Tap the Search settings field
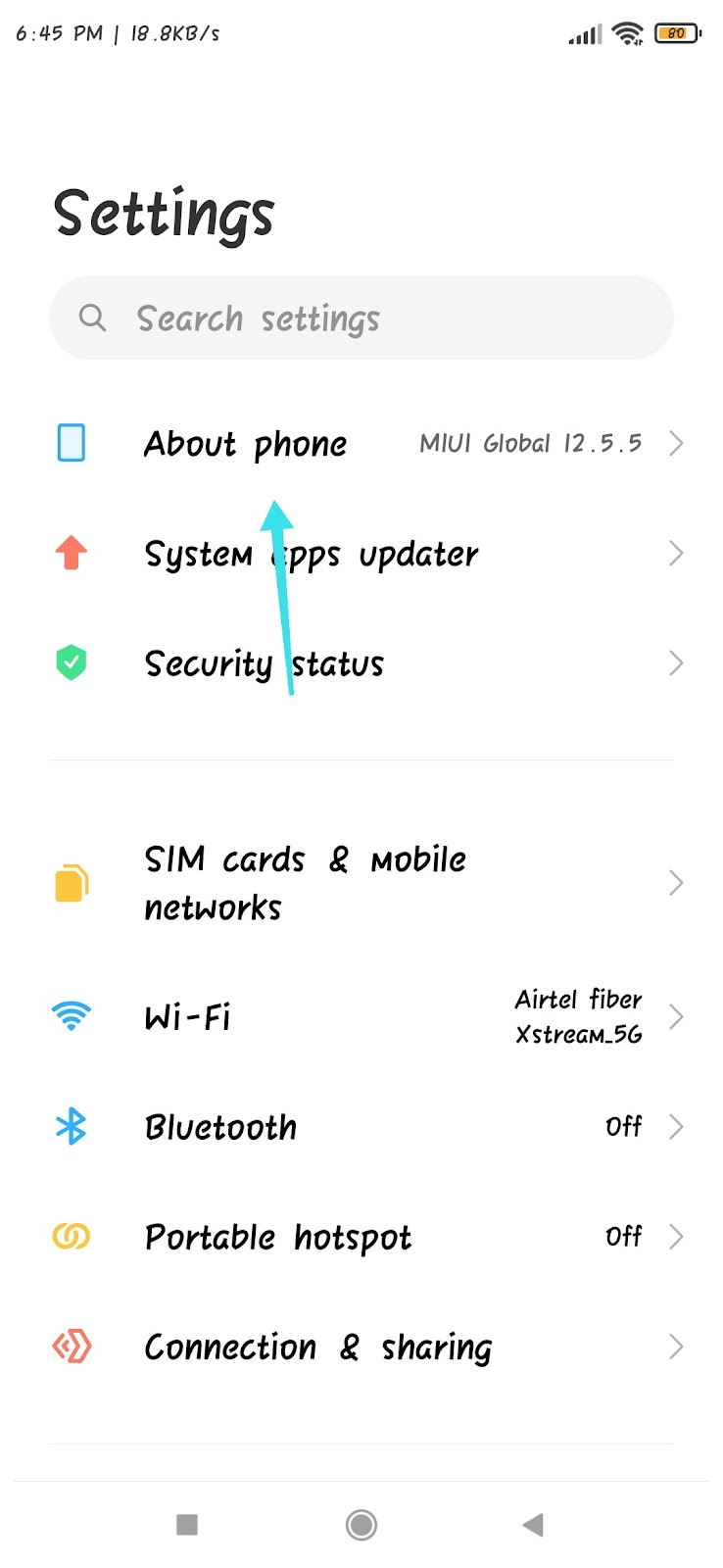 (361, 318)
